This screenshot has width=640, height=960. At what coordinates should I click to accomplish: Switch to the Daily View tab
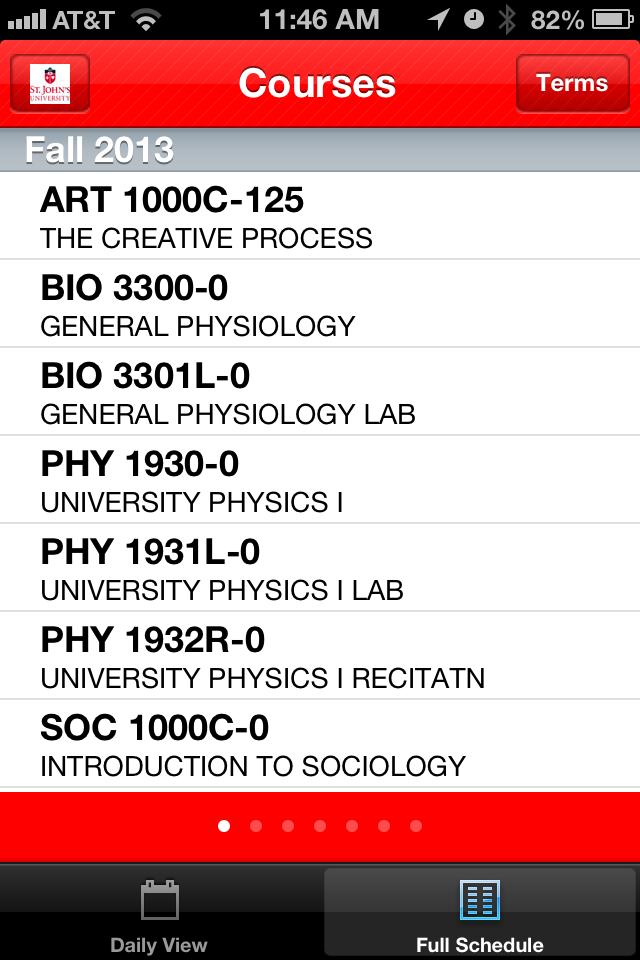click(x=159, y=914)
